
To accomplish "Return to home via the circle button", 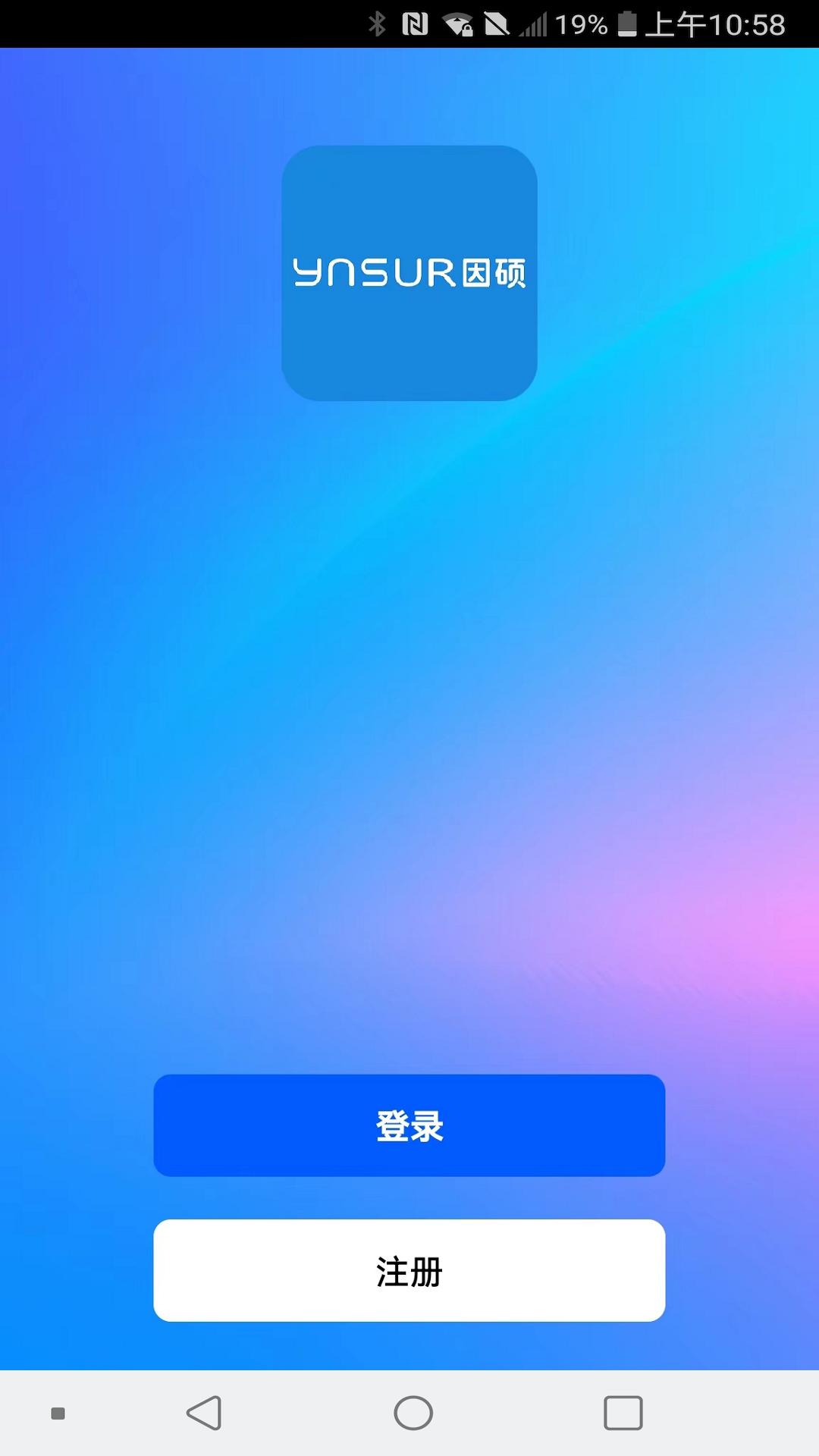I will 413,1413.
